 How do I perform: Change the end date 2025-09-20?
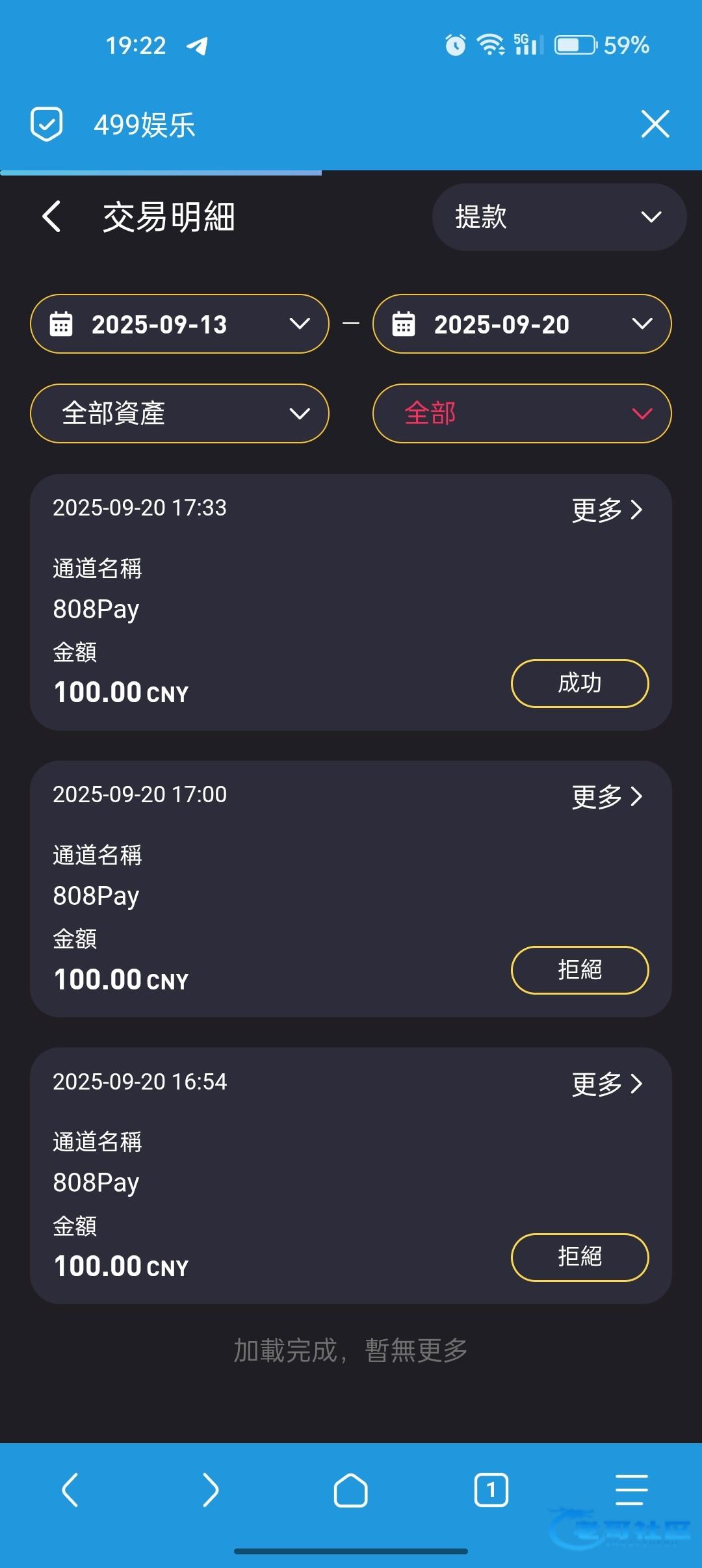click(x=521, y=324)
